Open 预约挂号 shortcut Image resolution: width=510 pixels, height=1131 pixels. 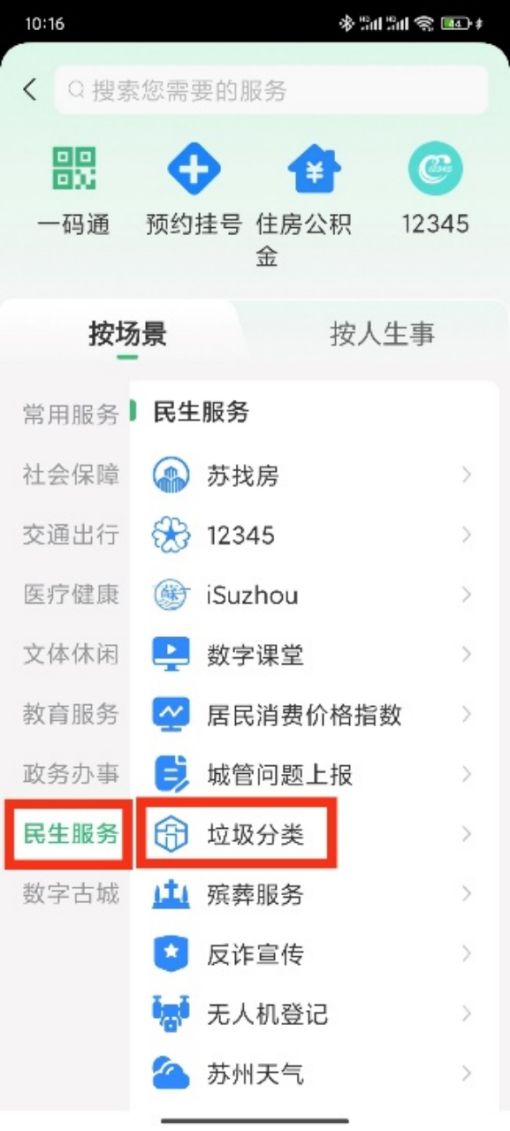tap(193, 193)
